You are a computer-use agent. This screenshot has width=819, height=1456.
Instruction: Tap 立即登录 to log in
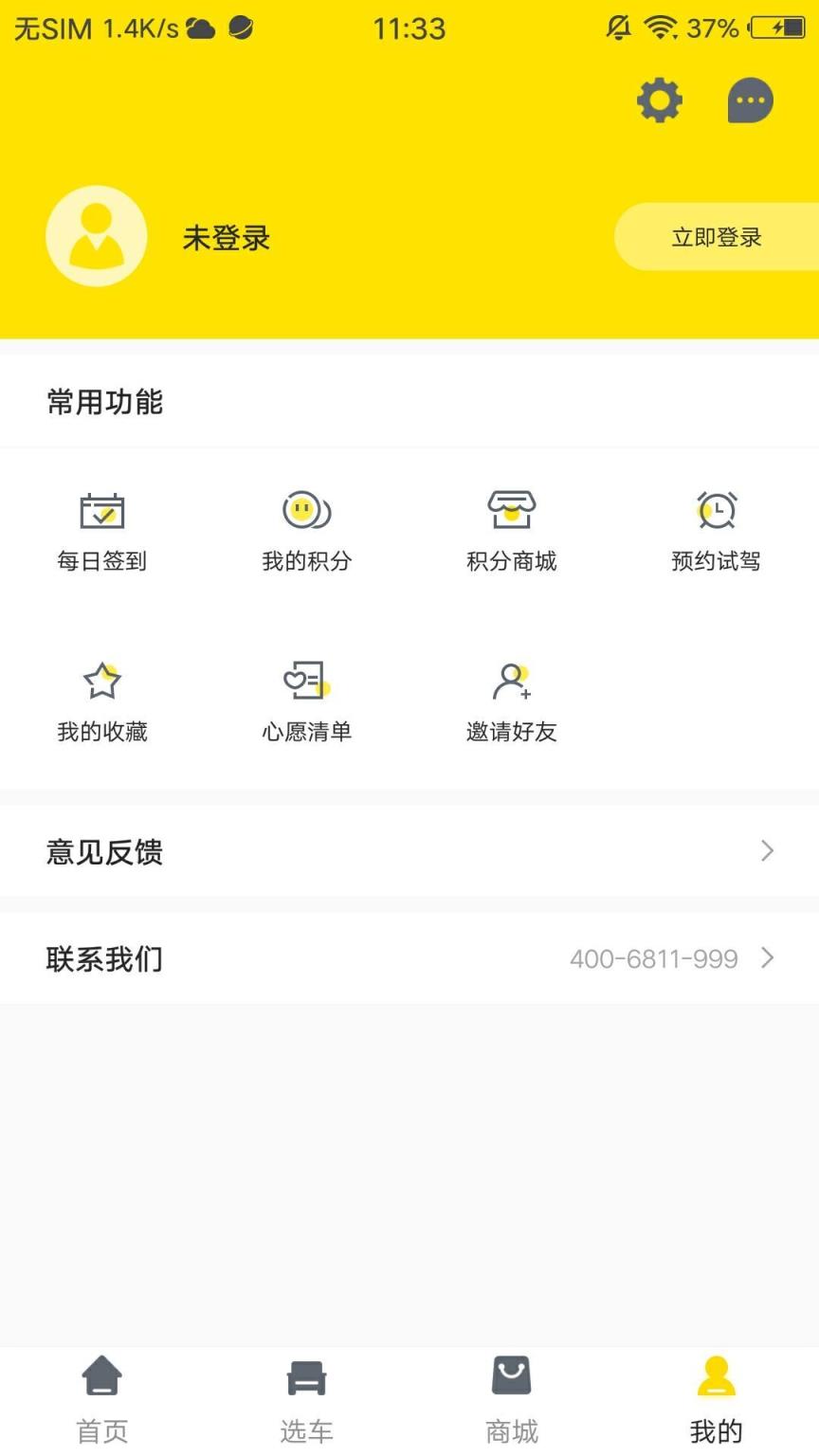[717, 237]
